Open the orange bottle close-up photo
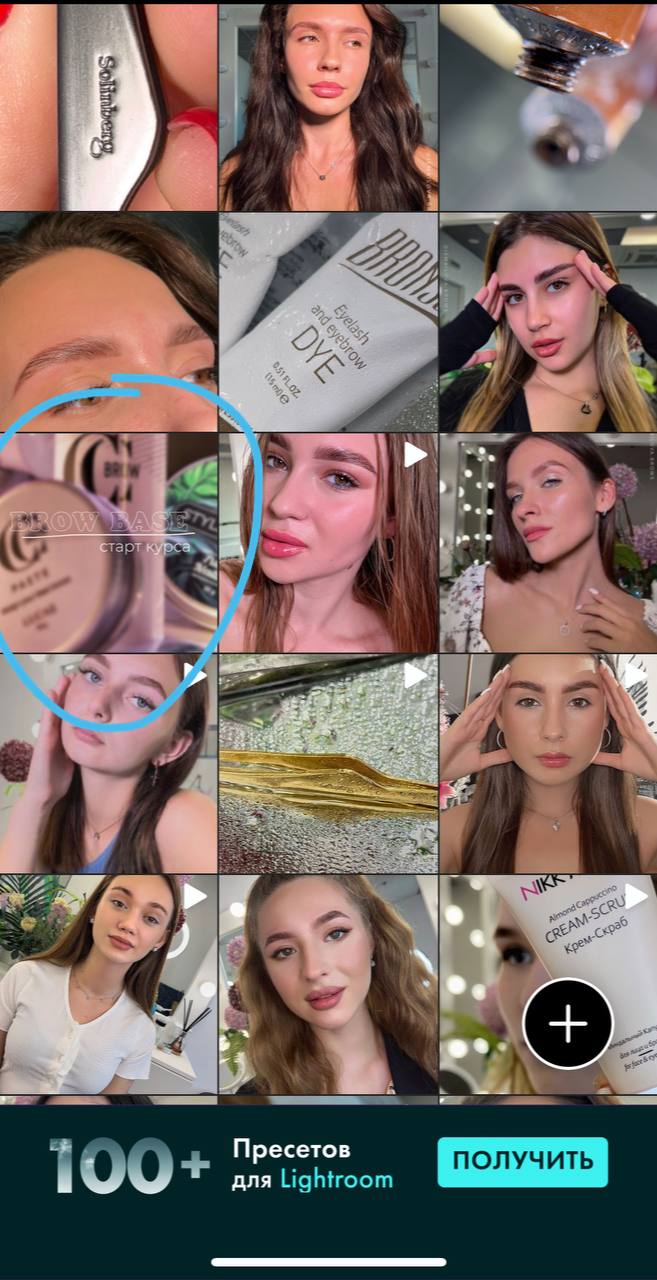The height and width of the screenshot is (1280, 657). (x=548, y=105)
